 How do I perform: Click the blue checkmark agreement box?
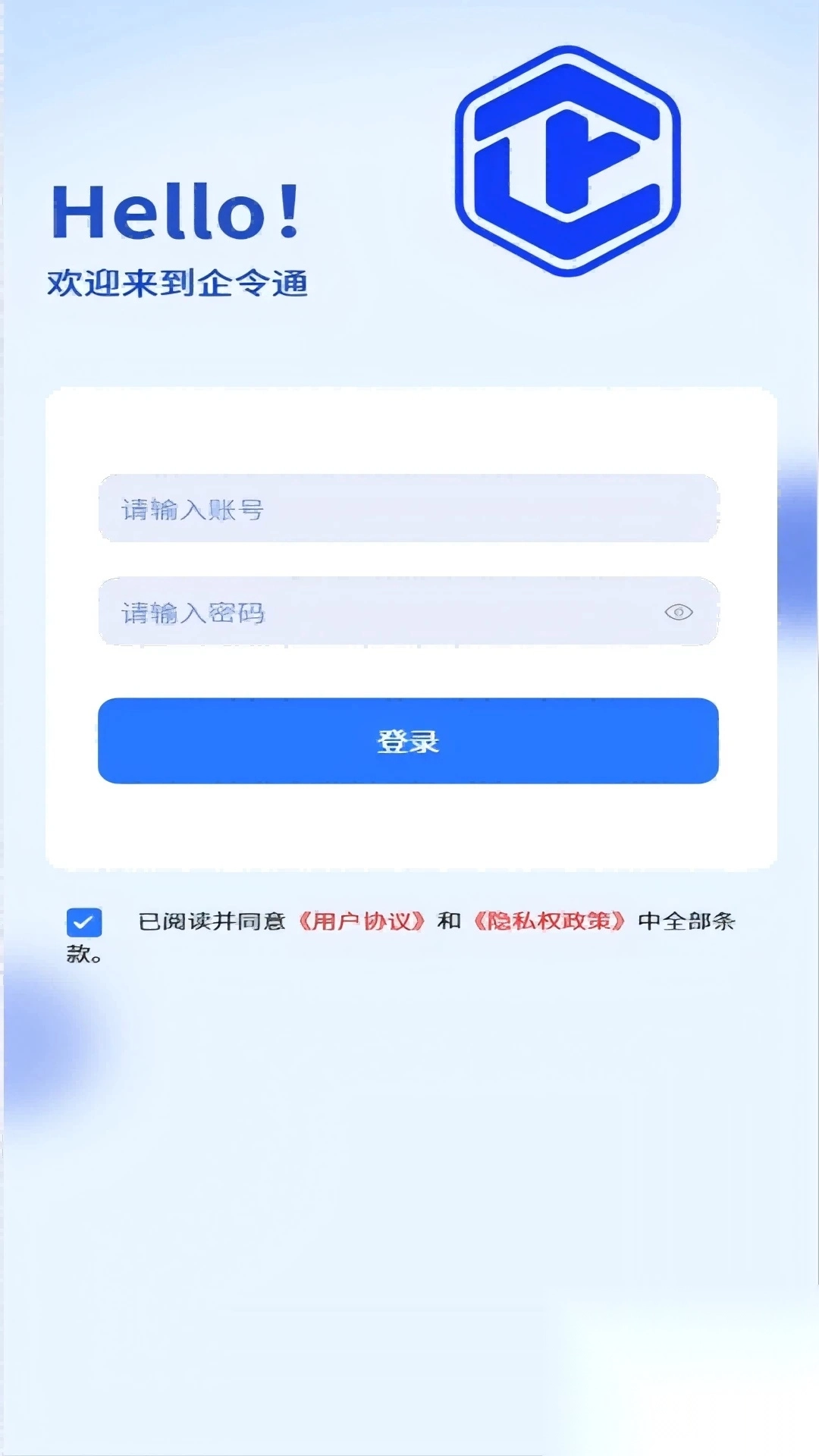(x=84, y=921)
